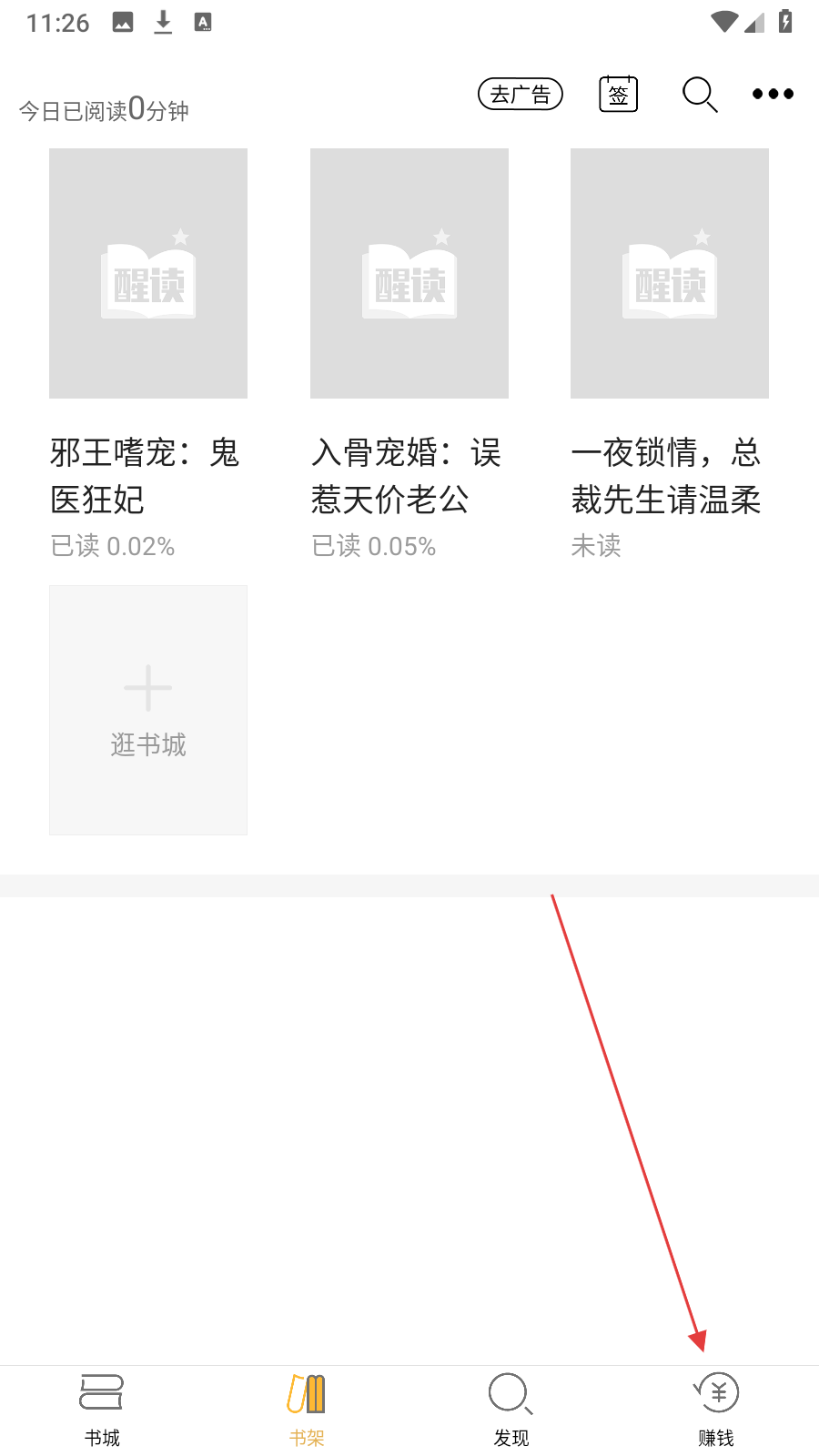Select the 书架 bookshelf tab
Image resolution: width=819 pixels, height=1456 pixels.
307,1410
